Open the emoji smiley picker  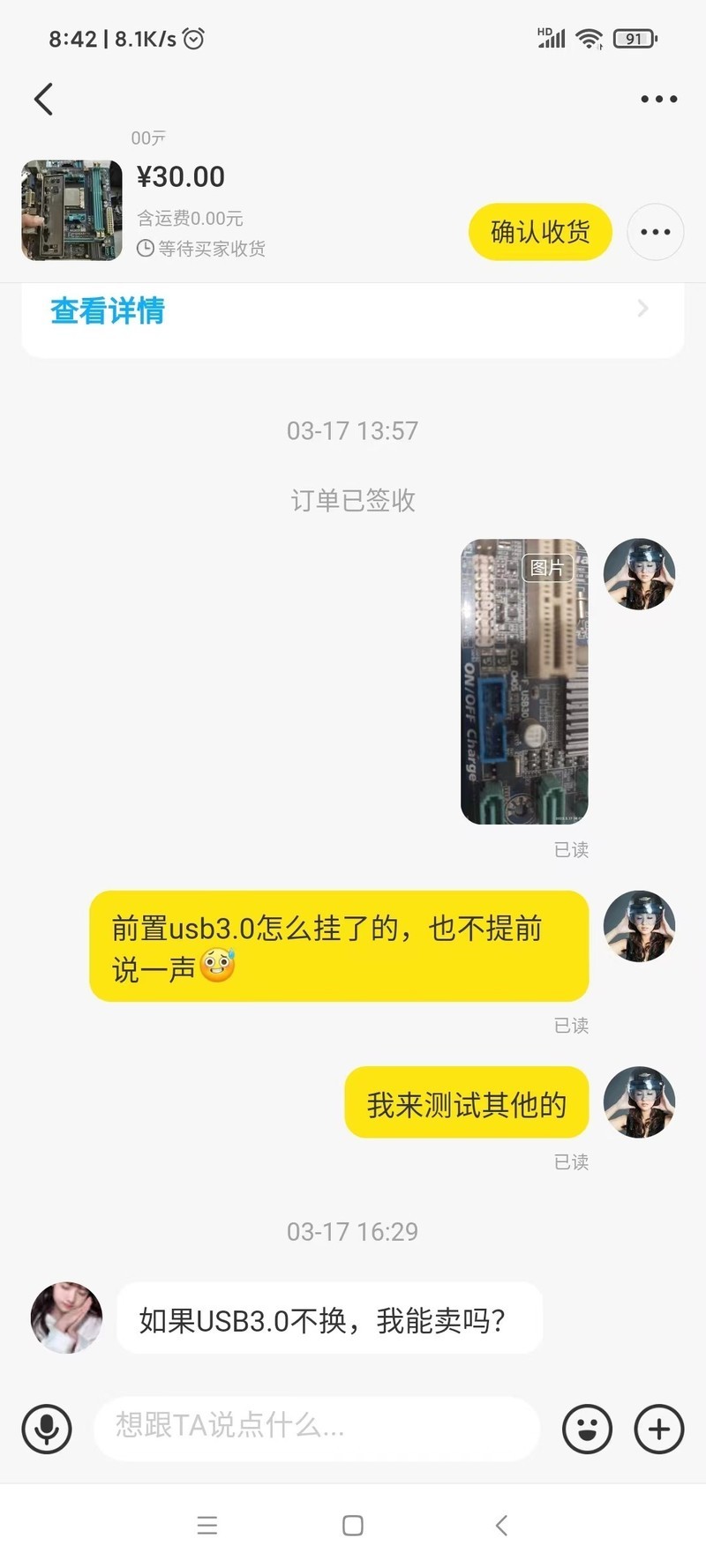(587, 1429)
